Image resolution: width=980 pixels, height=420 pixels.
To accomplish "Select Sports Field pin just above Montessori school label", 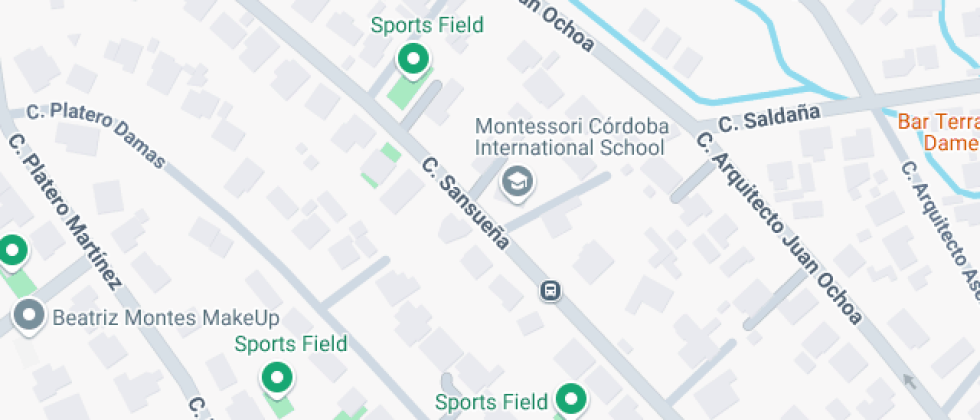I will point(413,61).
